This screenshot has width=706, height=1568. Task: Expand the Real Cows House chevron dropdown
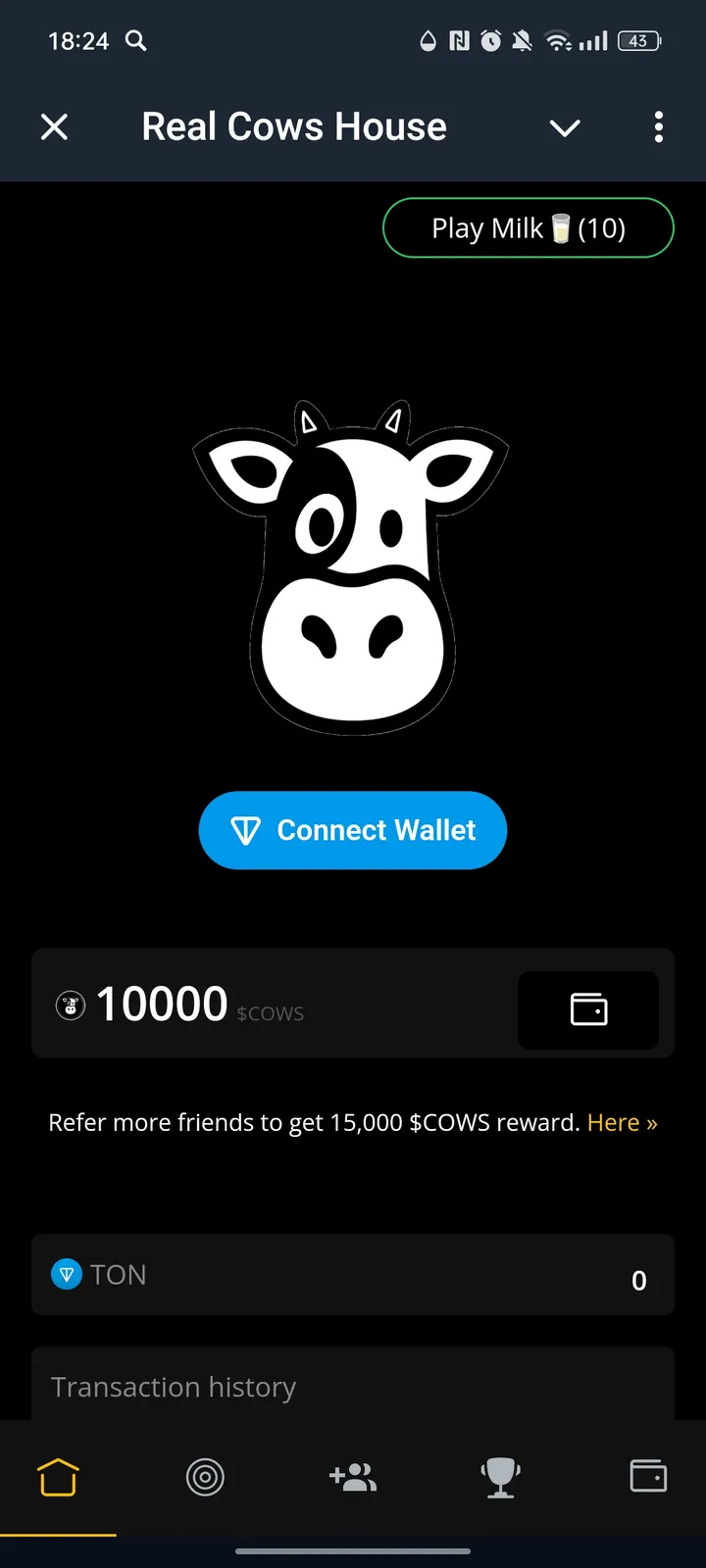coord(565,127)
